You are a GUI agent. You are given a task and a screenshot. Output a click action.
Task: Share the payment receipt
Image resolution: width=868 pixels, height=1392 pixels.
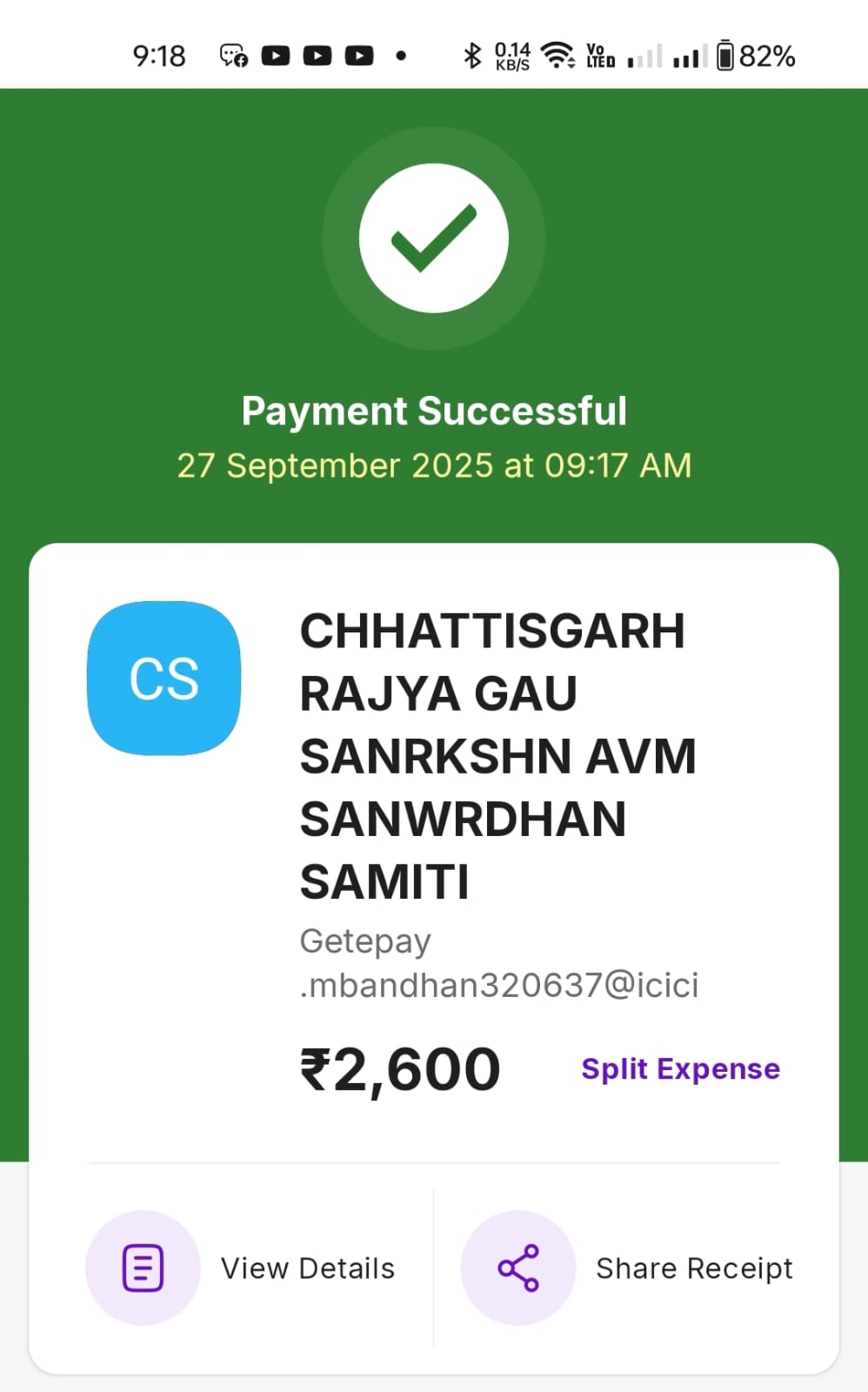(628, 1268)
